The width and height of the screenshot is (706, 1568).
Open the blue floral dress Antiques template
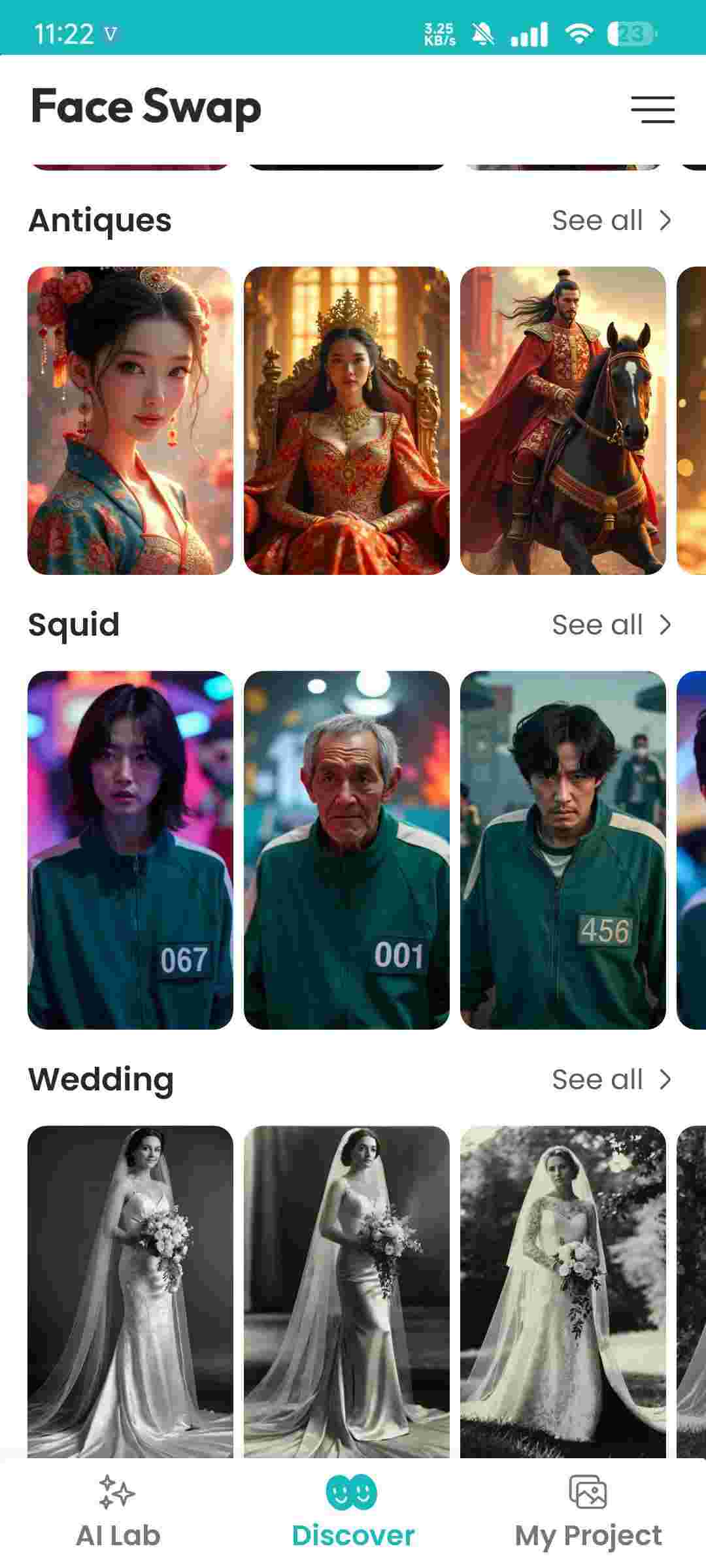point(130,421)
